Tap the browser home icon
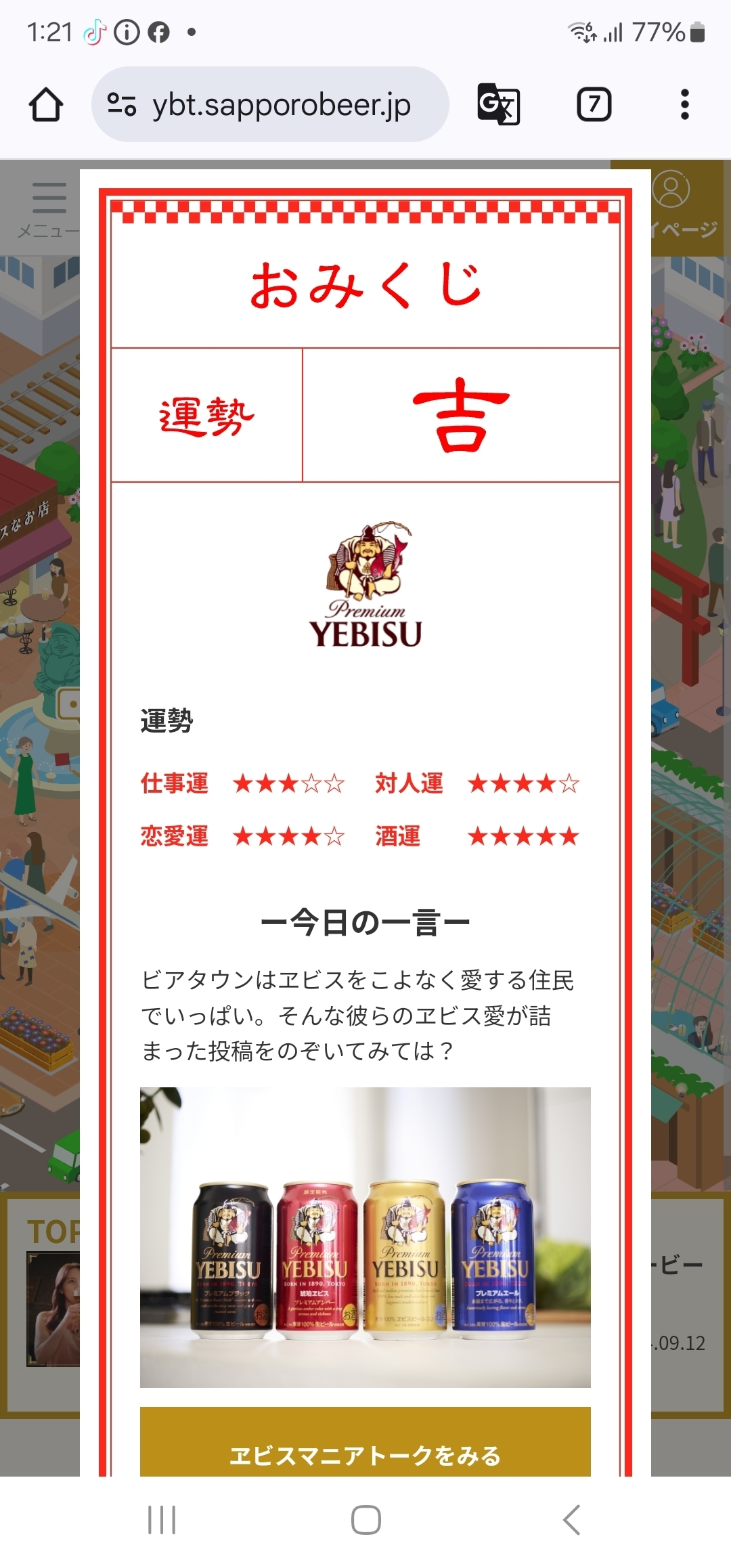The width and height of the screenshot is (731, 1568). click(x=46, y=105)
